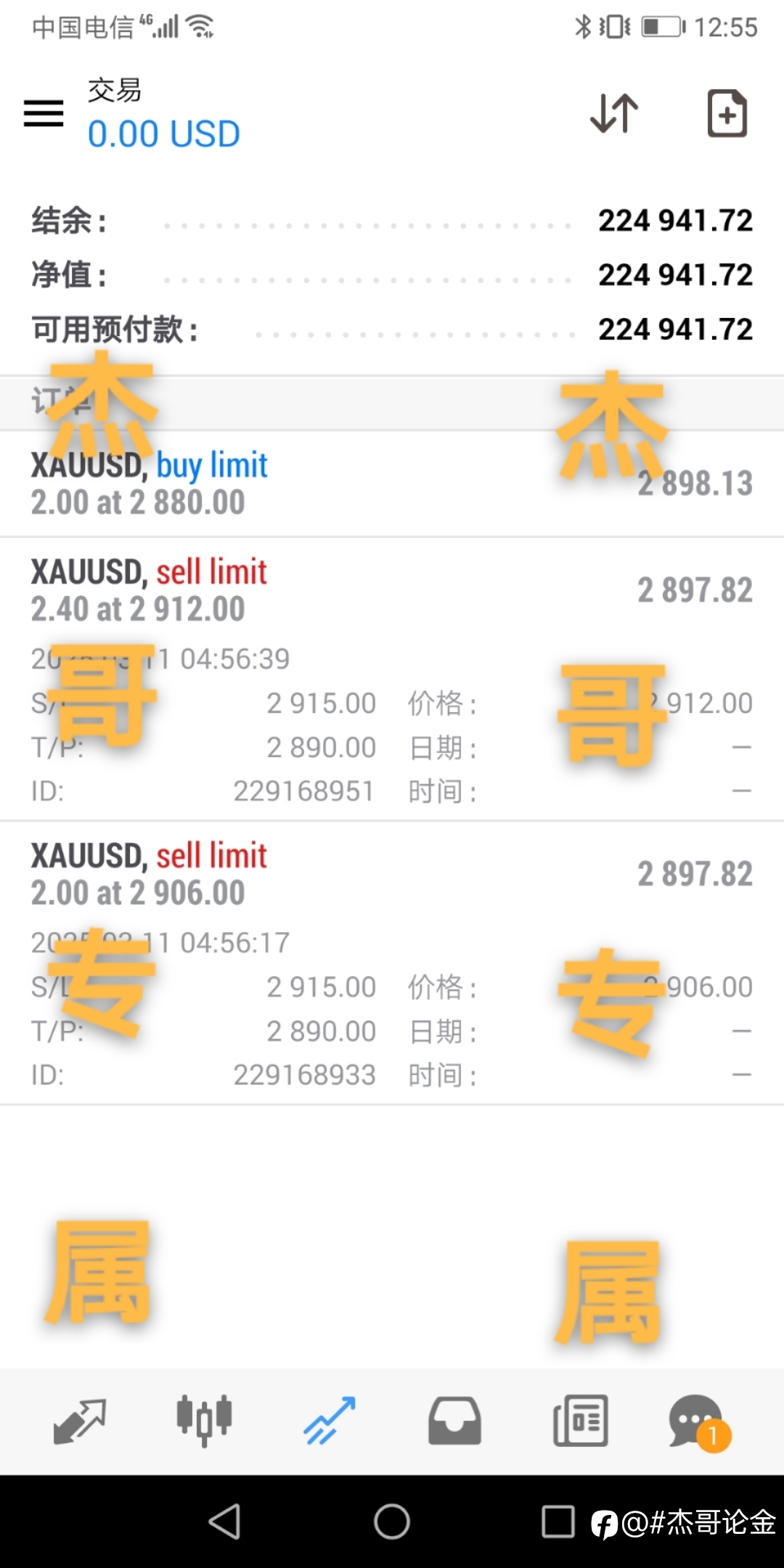Tap the system back button
Image resolution: width=784 pixels, height=1568 pixels.
tap(225, 1522)
